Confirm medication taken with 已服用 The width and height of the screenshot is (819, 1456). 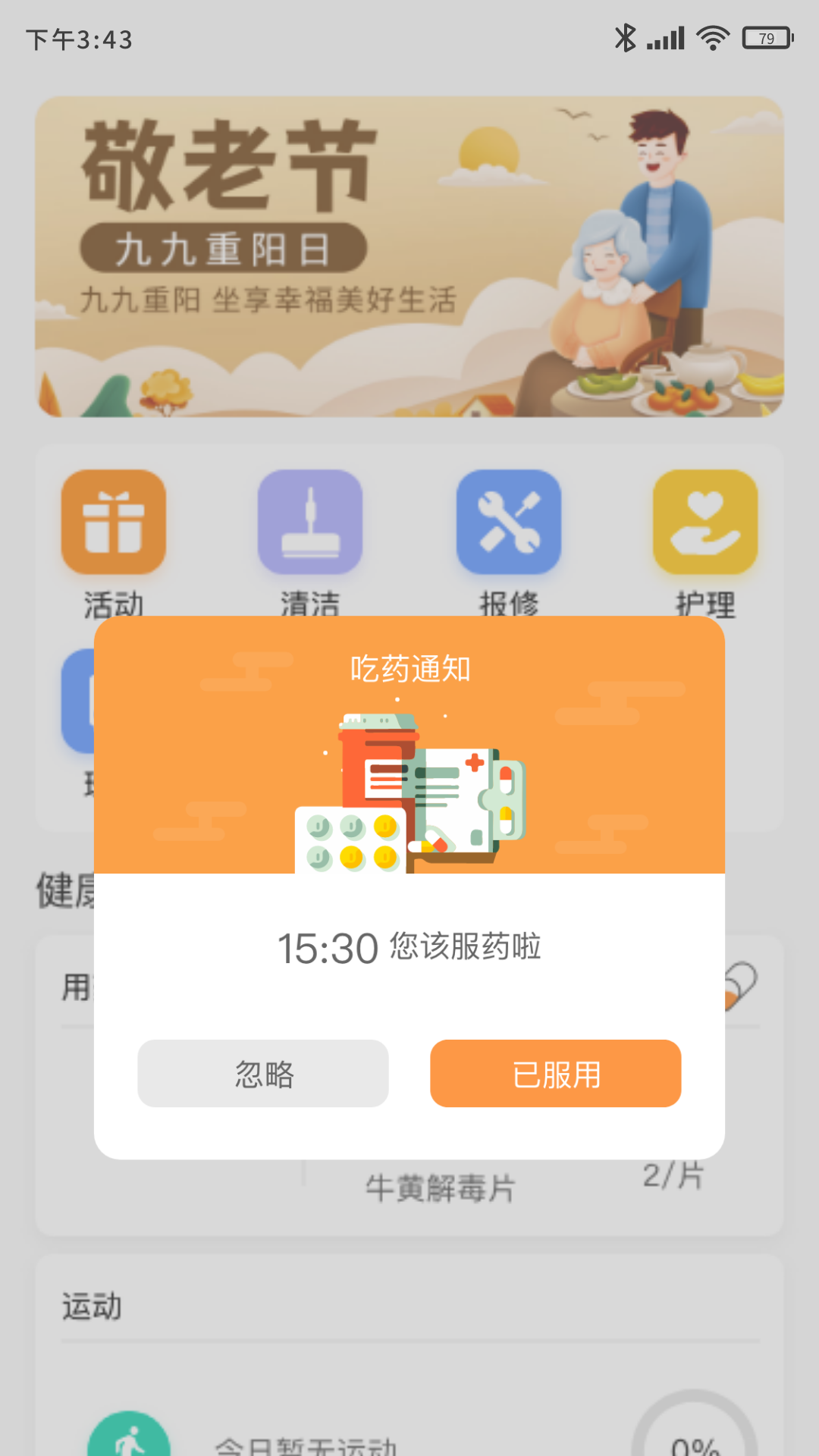(555, 1074)
